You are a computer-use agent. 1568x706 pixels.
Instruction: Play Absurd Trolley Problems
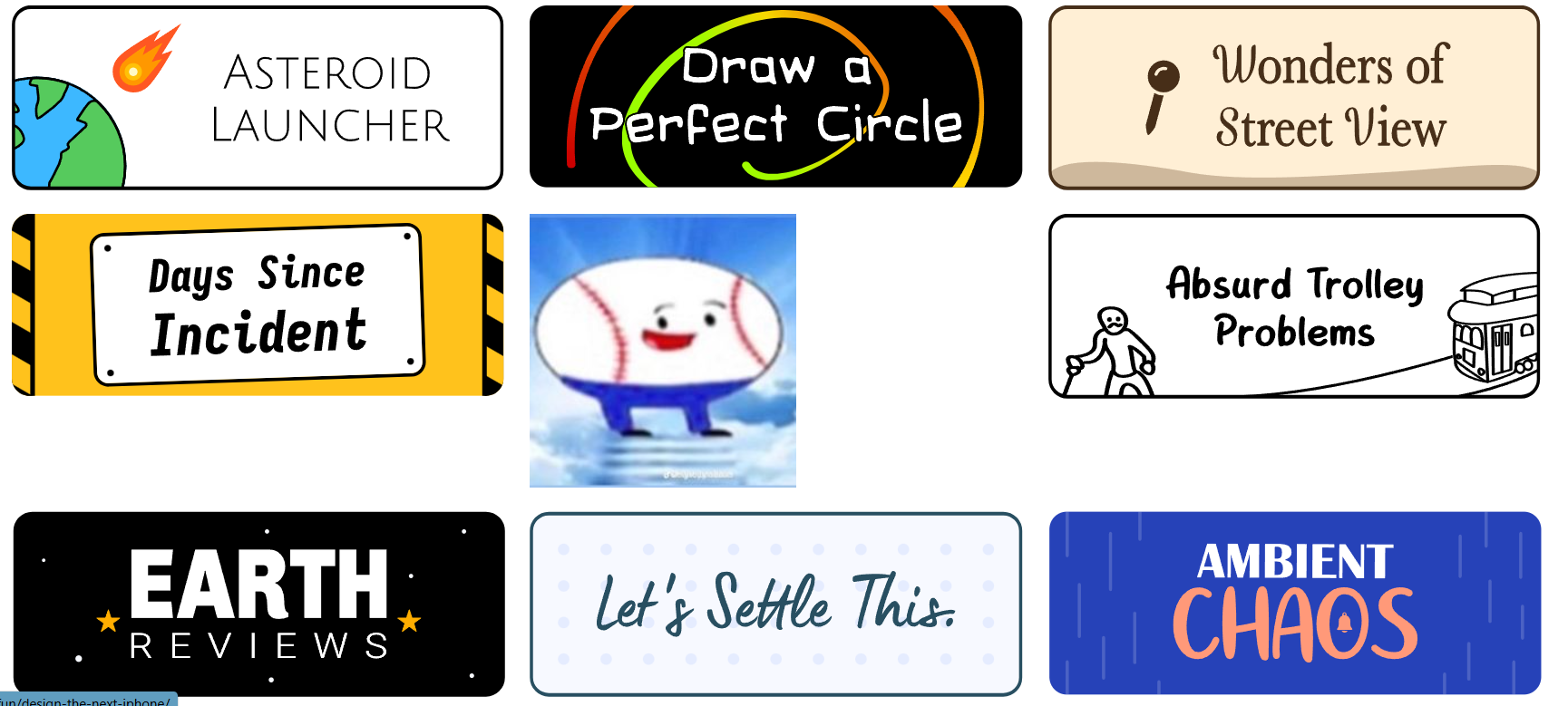coord(1294,306)
